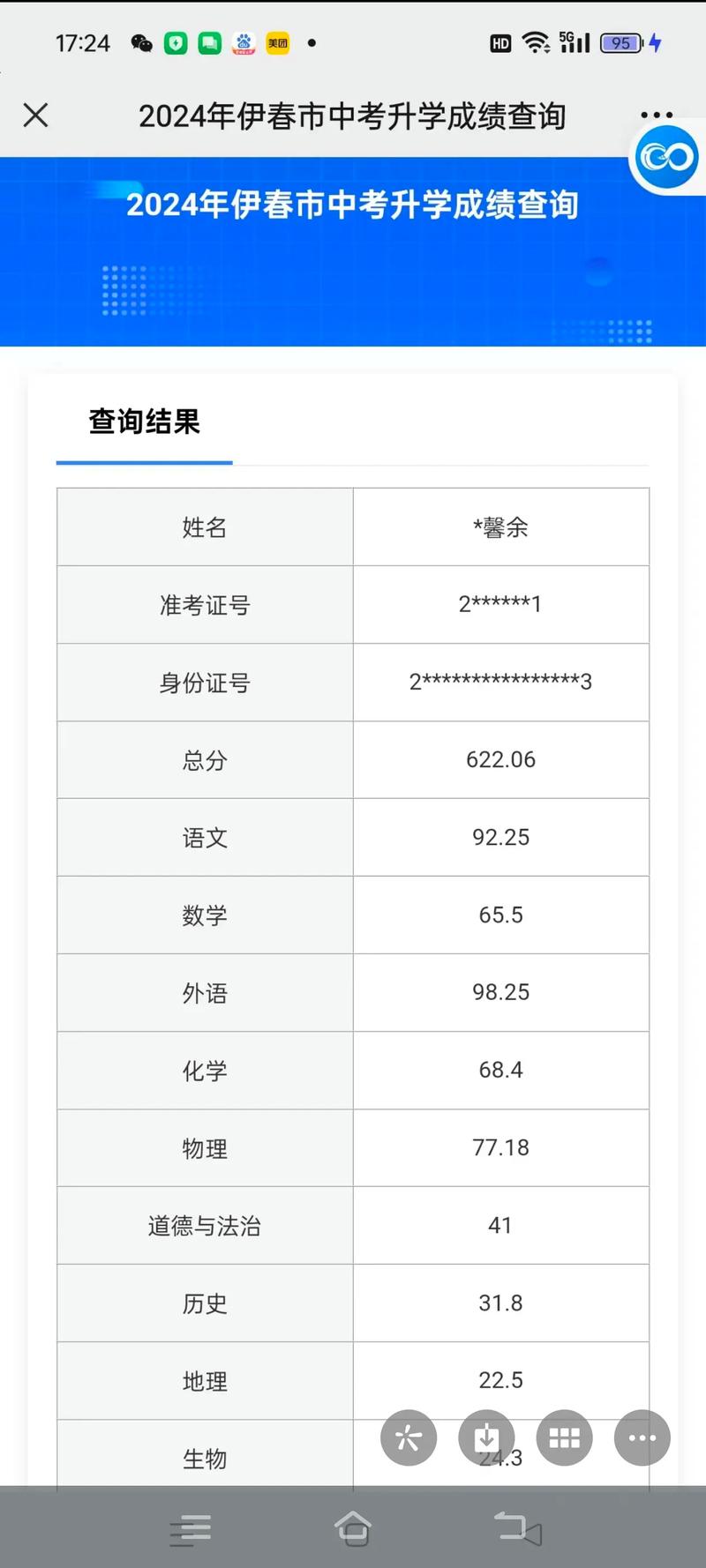Tap the battery level 95 indicator
The width and height of the screenshot is (706, 1568).
[x=620, y=42]
